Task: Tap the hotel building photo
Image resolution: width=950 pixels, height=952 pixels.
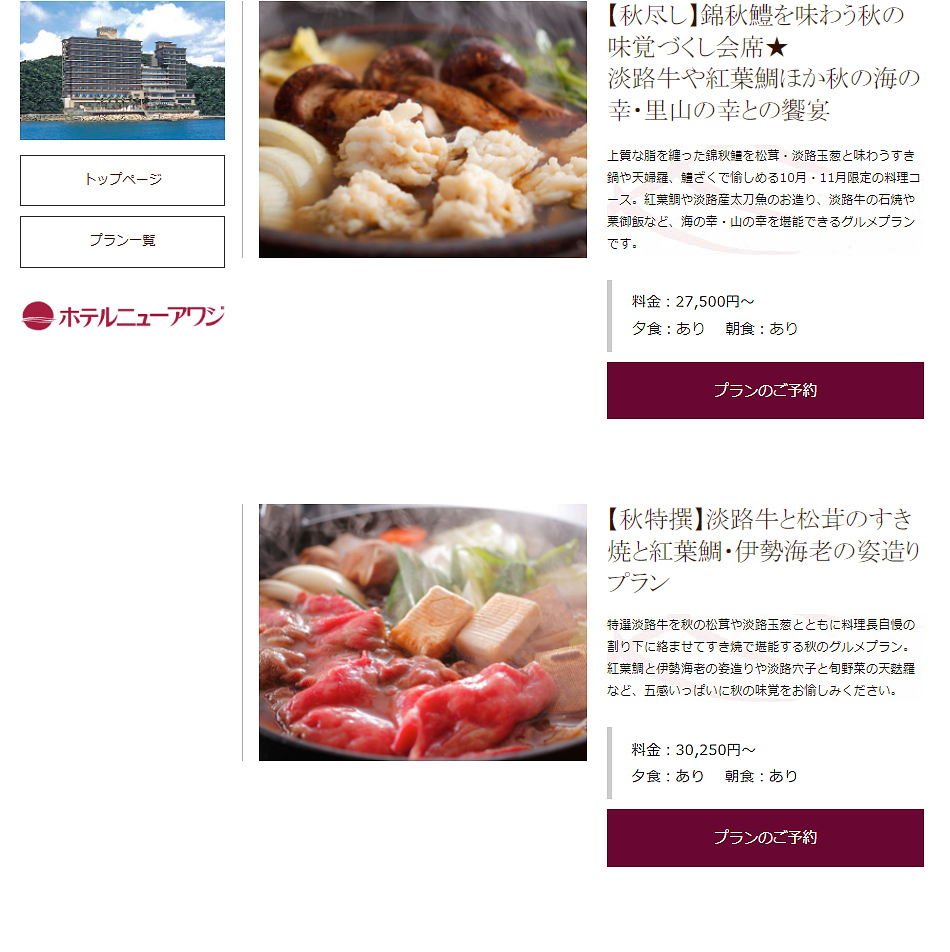Action: (x=122, y=70)
